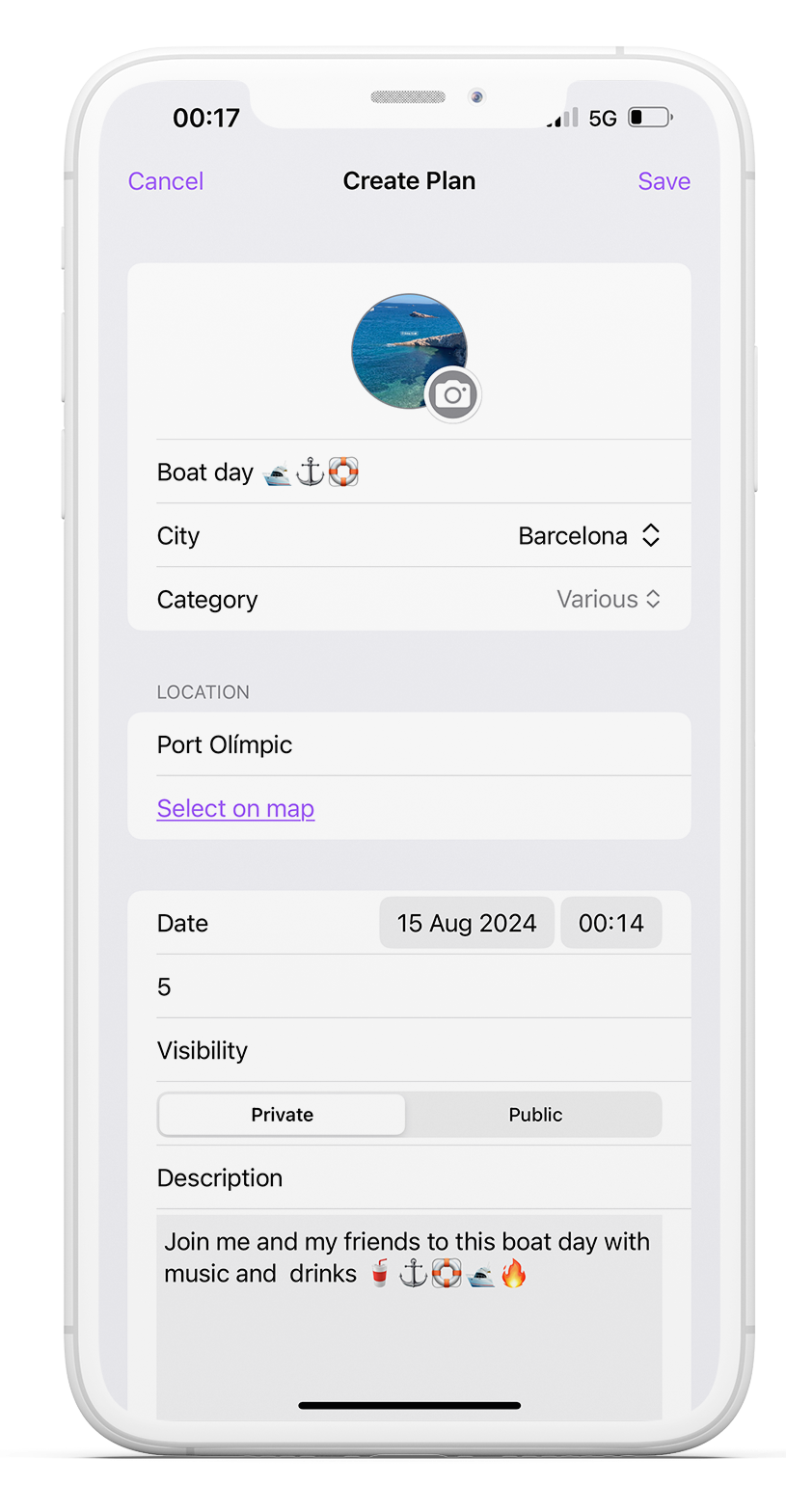This screenshot has height=1512, width=786.
Task: Edit the "Boat day" plan title field
Action: 415,472
